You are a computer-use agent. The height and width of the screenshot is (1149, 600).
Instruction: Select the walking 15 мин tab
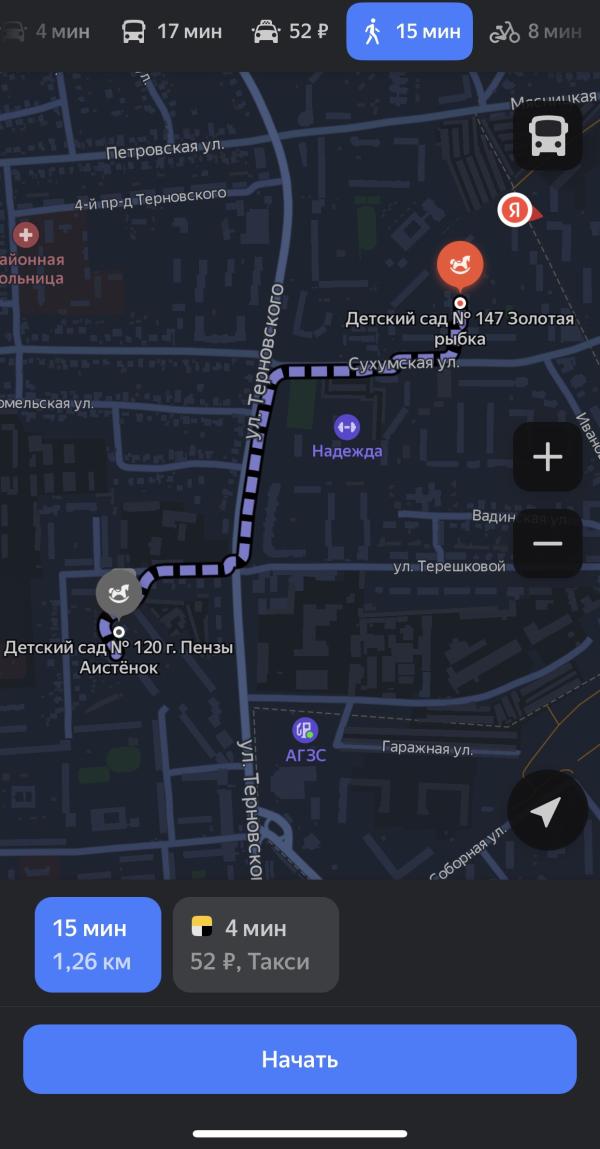tap(410, 32)
